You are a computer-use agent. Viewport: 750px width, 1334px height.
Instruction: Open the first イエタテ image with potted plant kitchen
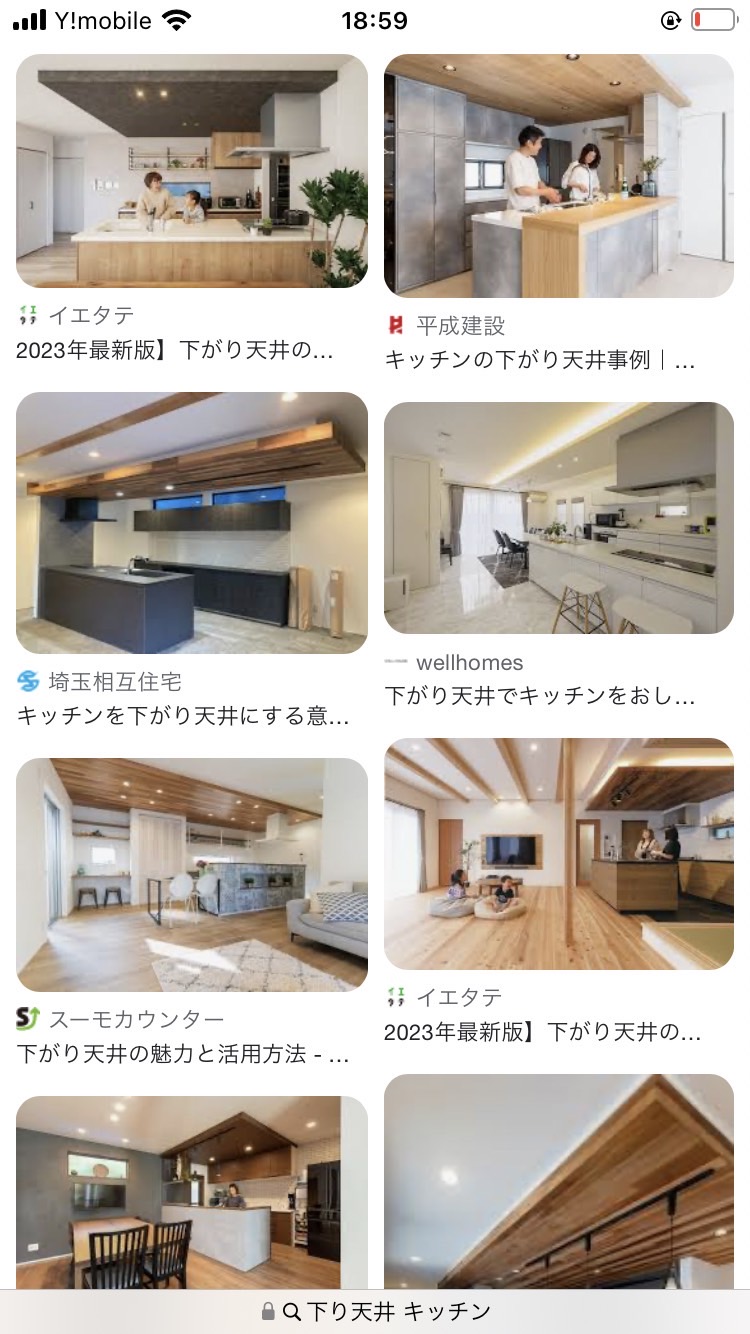tap(192, 171)
